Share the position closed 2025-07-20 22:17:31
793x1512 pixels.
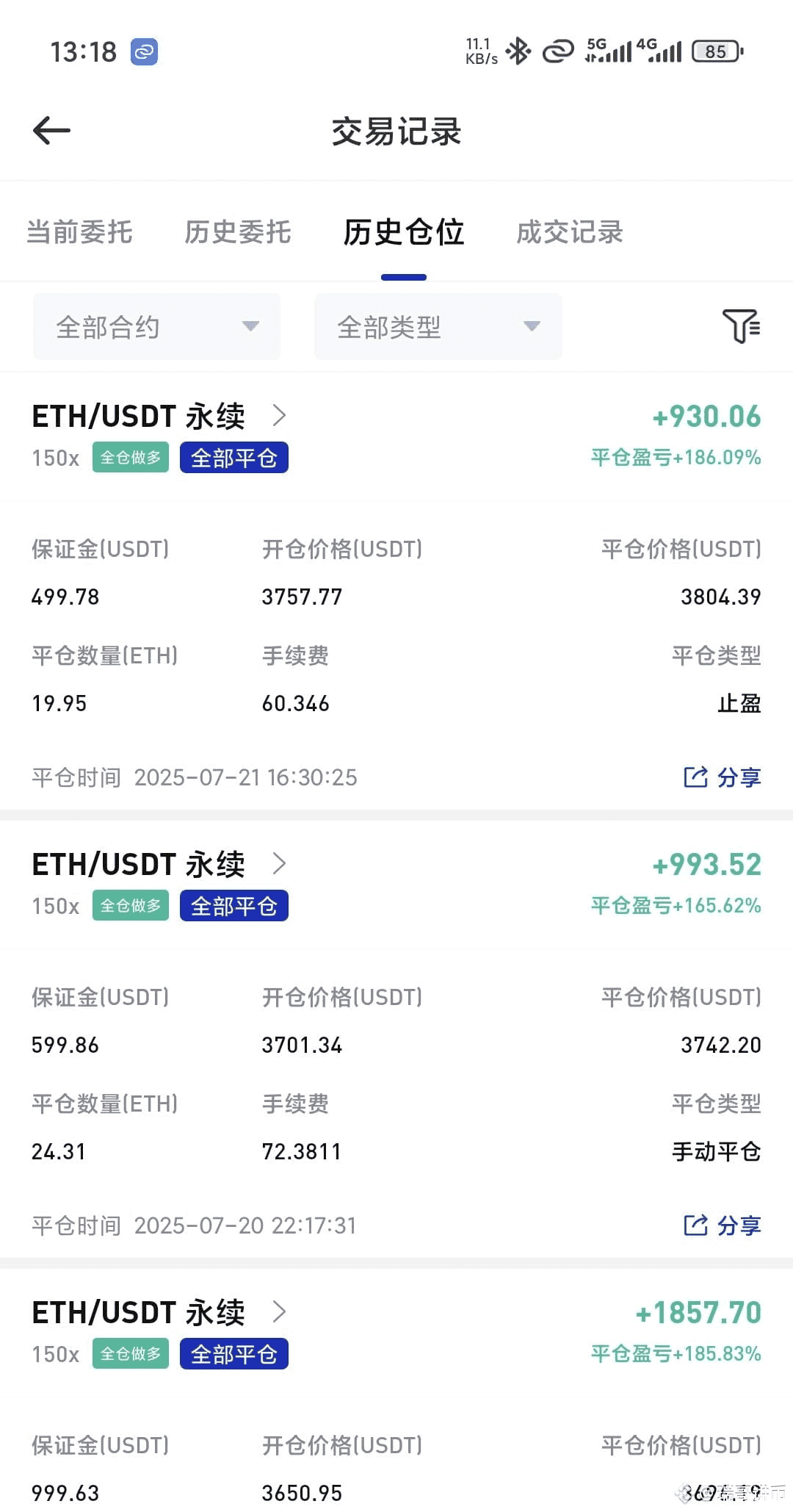tap(723, 1225)
